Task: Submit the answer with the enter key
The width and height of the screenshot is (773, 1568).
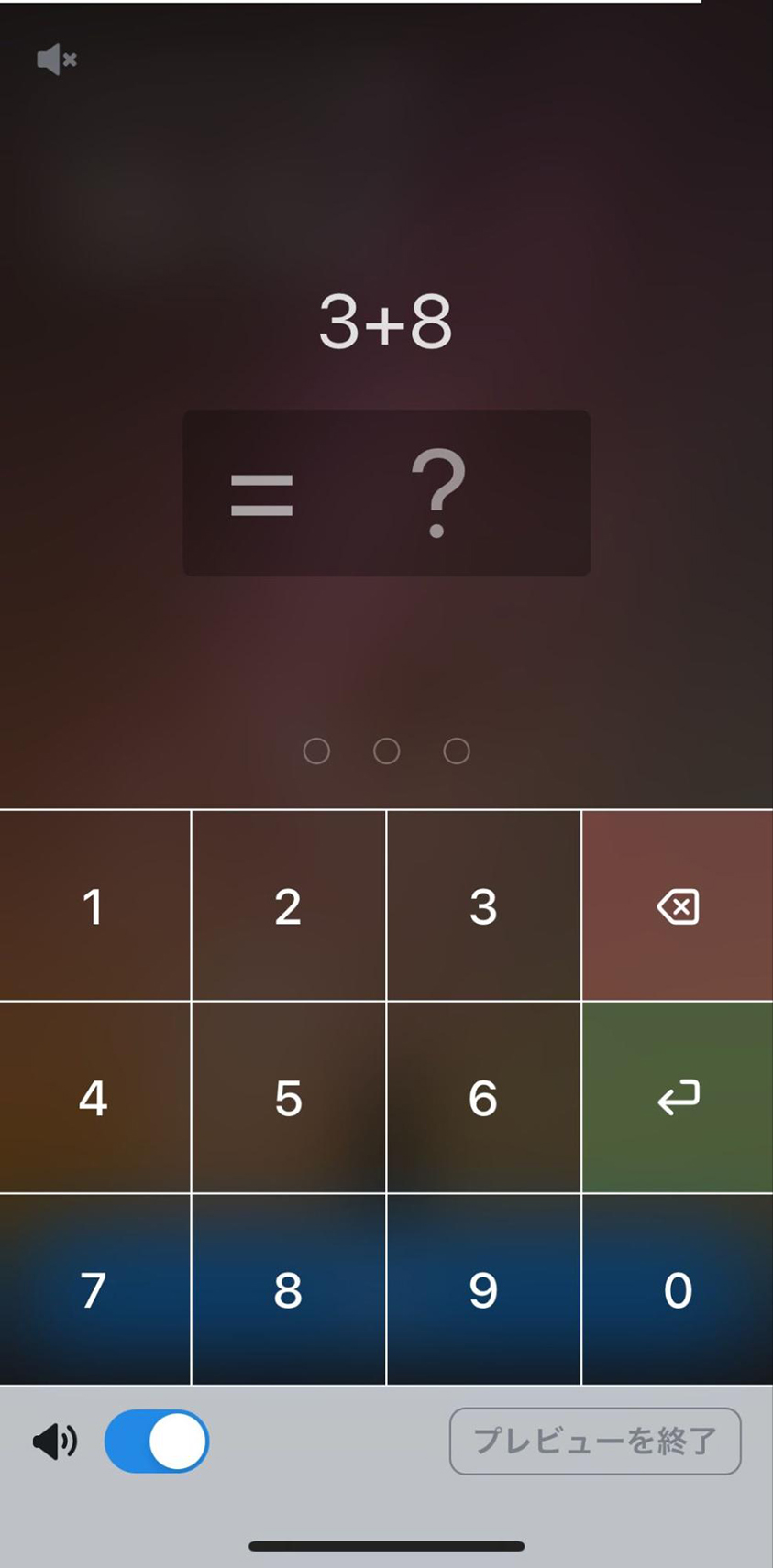Action: [x=678, y=1098]
